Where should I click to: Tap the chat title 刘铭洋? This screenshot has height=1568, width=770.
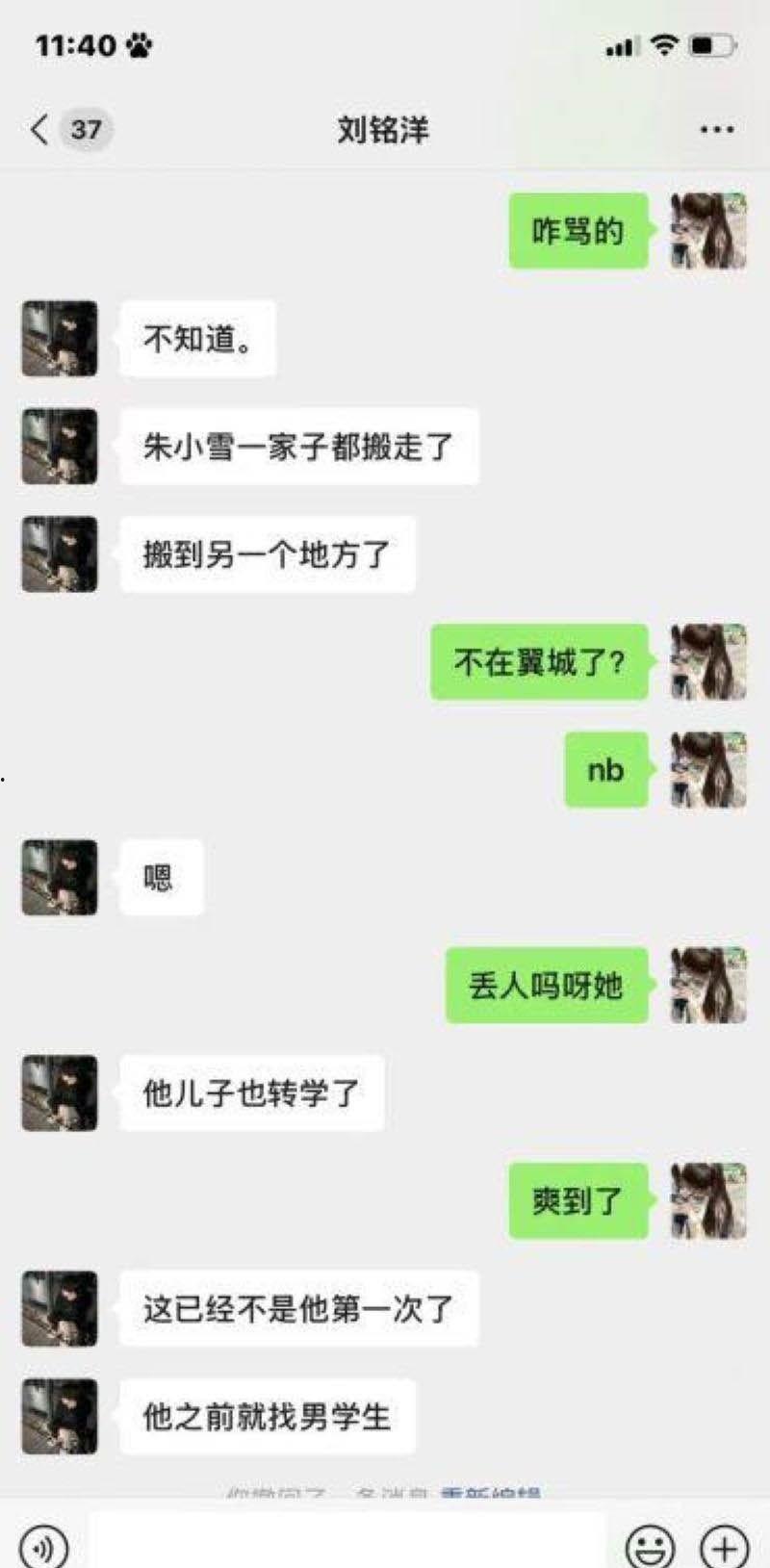(x=384, y=129)
